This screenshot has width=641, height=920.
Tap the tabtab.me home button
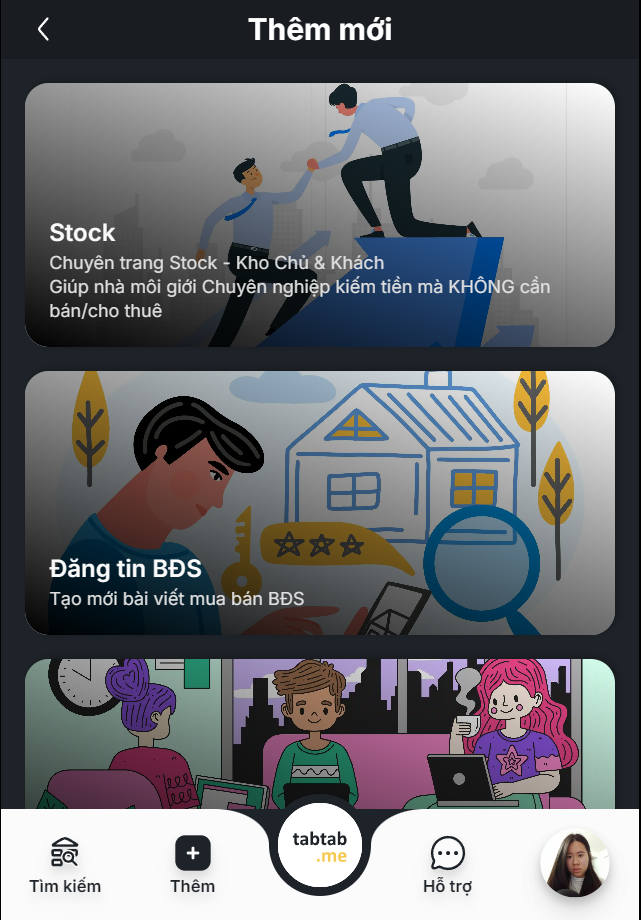tap(320, 848)
